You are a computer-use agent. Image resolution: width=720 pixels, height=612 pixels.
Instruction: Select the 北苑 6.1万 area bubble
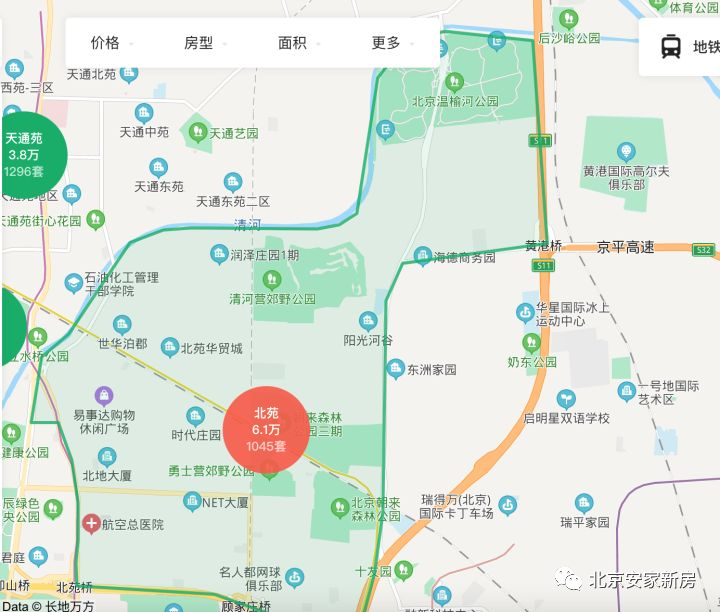[266, 429]
